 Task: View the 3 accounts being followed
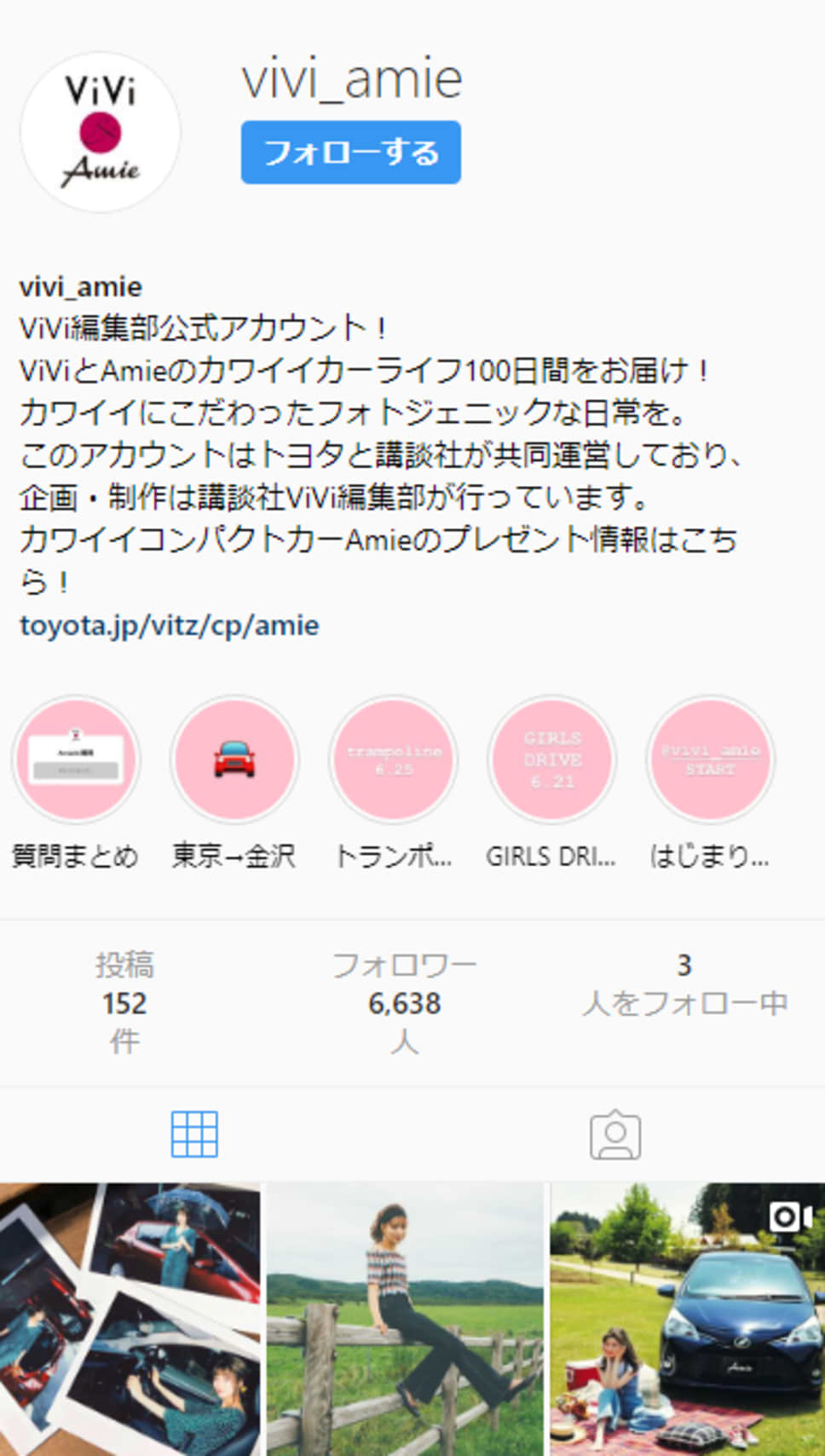coord(684,985)
